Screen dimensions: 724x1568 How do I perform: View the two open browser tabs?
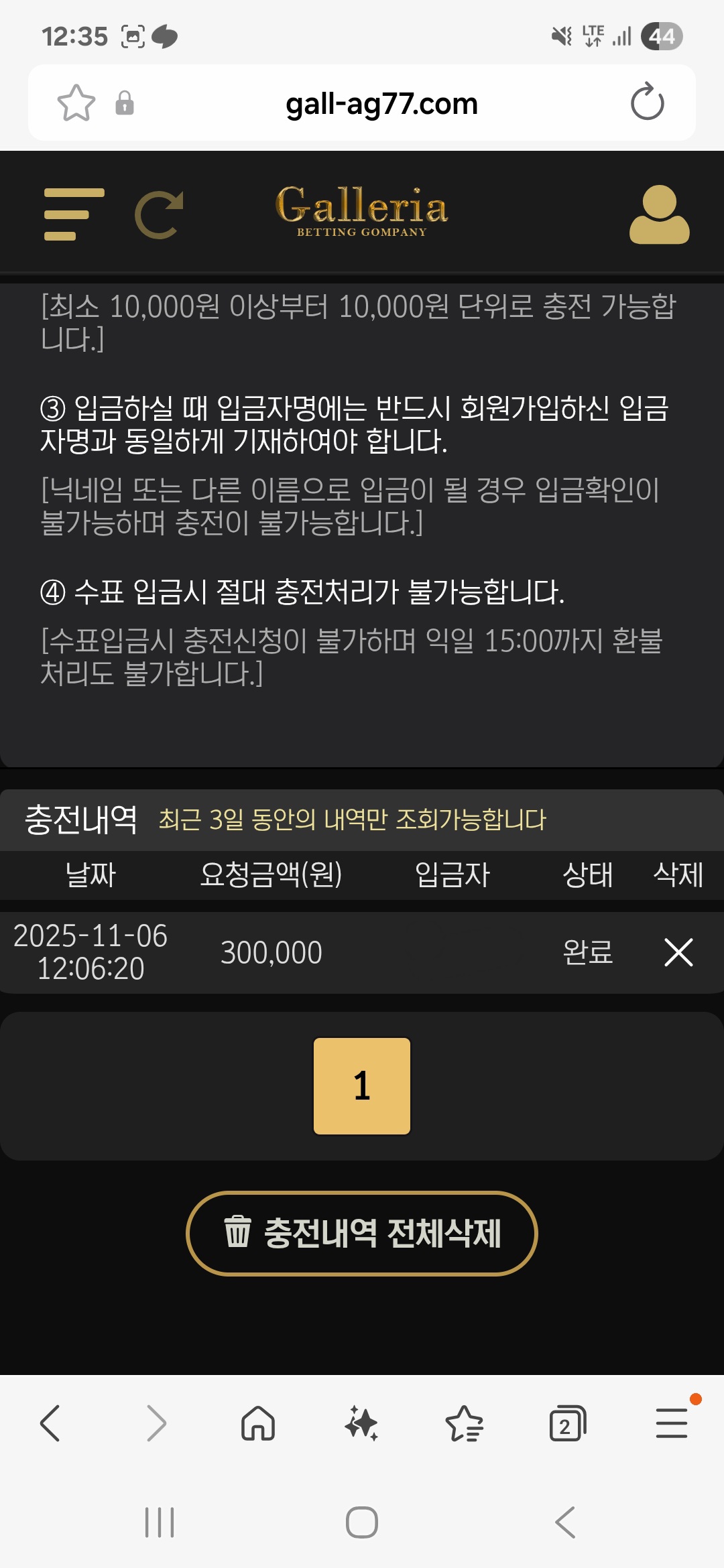click(x=567, y=1423)
